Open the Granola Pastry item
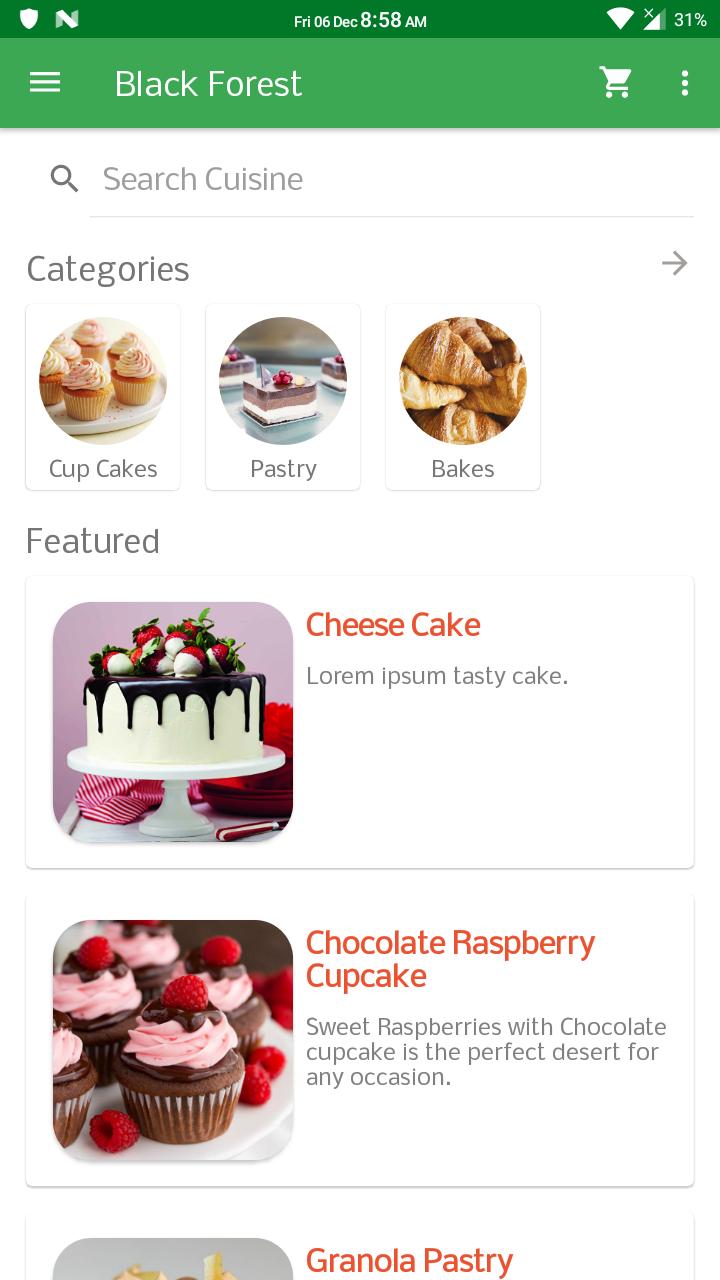This screenshot has width=720, height=1280. [x=409, y=1259]
